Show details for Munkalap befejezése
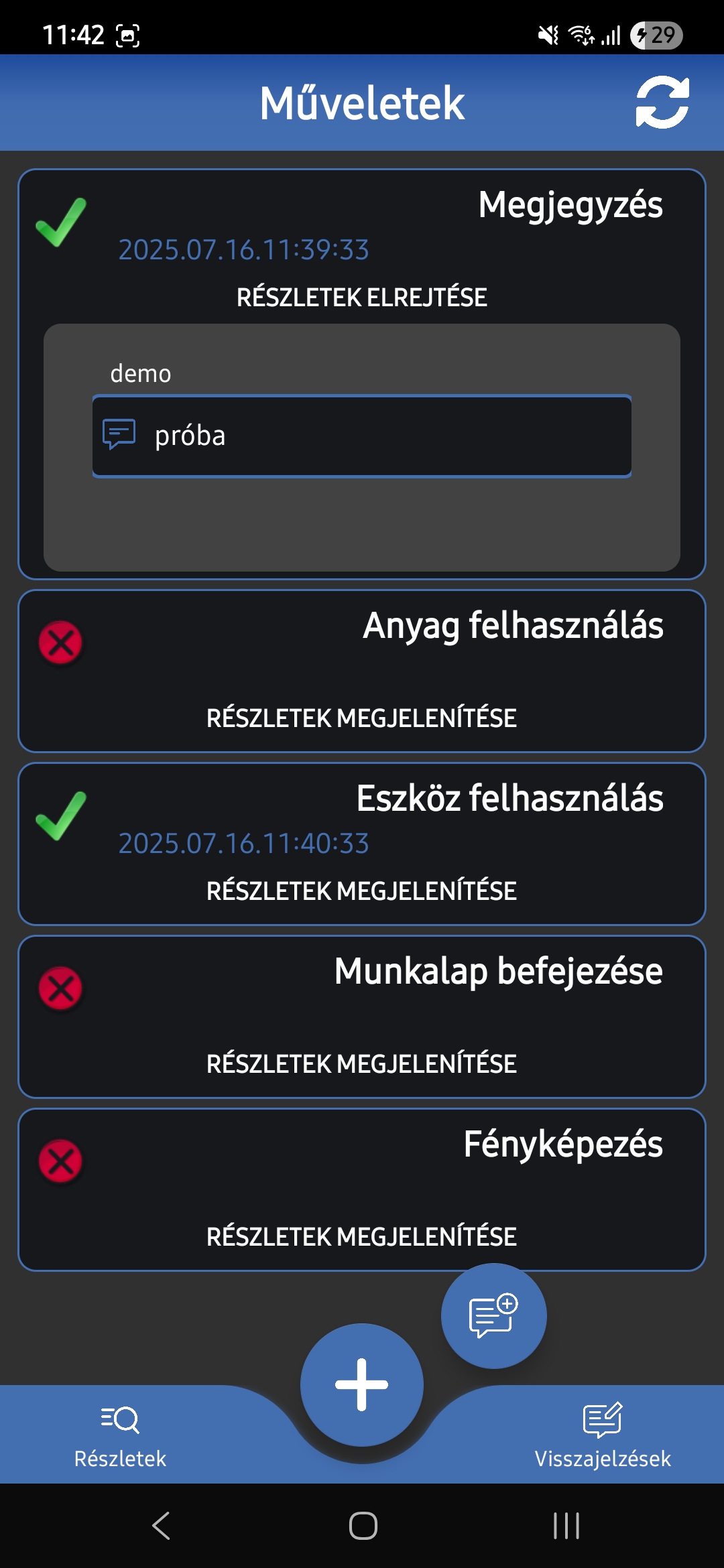Image resolution: width=724 pixels, height=1568 pixels. click(362, 1064)
